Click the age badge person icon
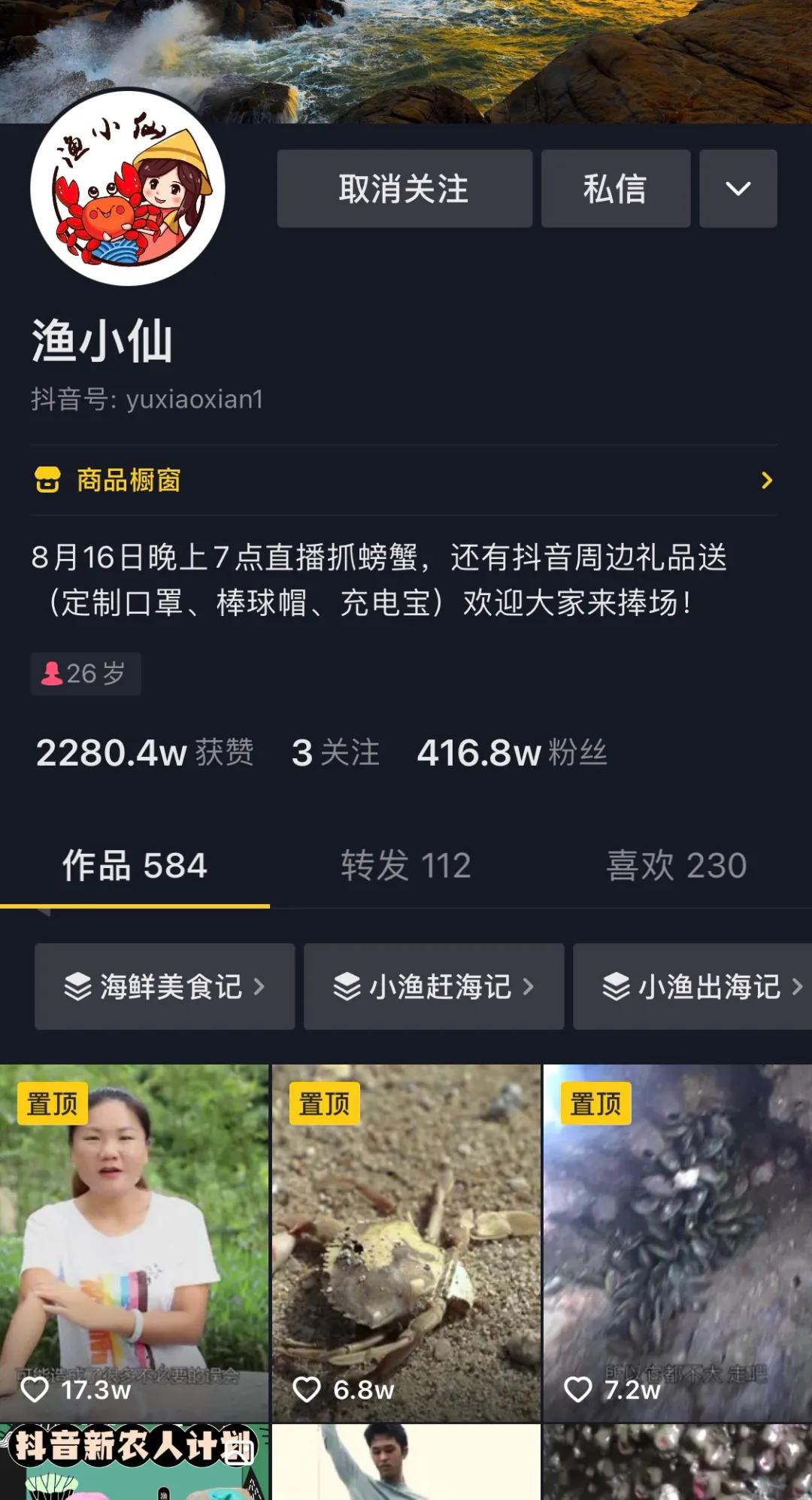 51,673
